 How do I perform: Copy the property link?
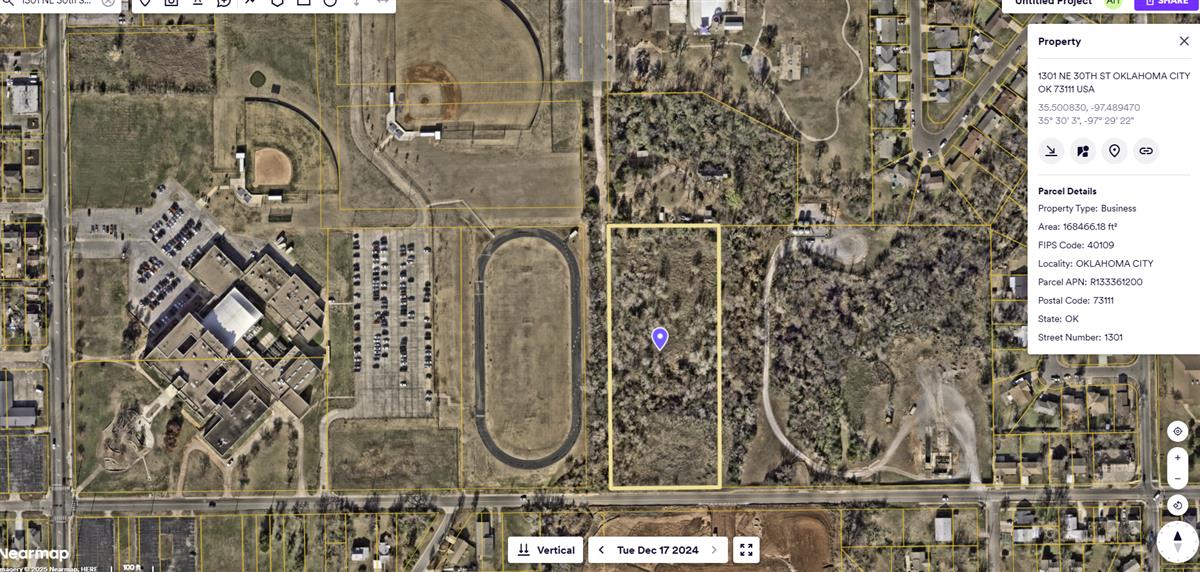(1147, 151)
